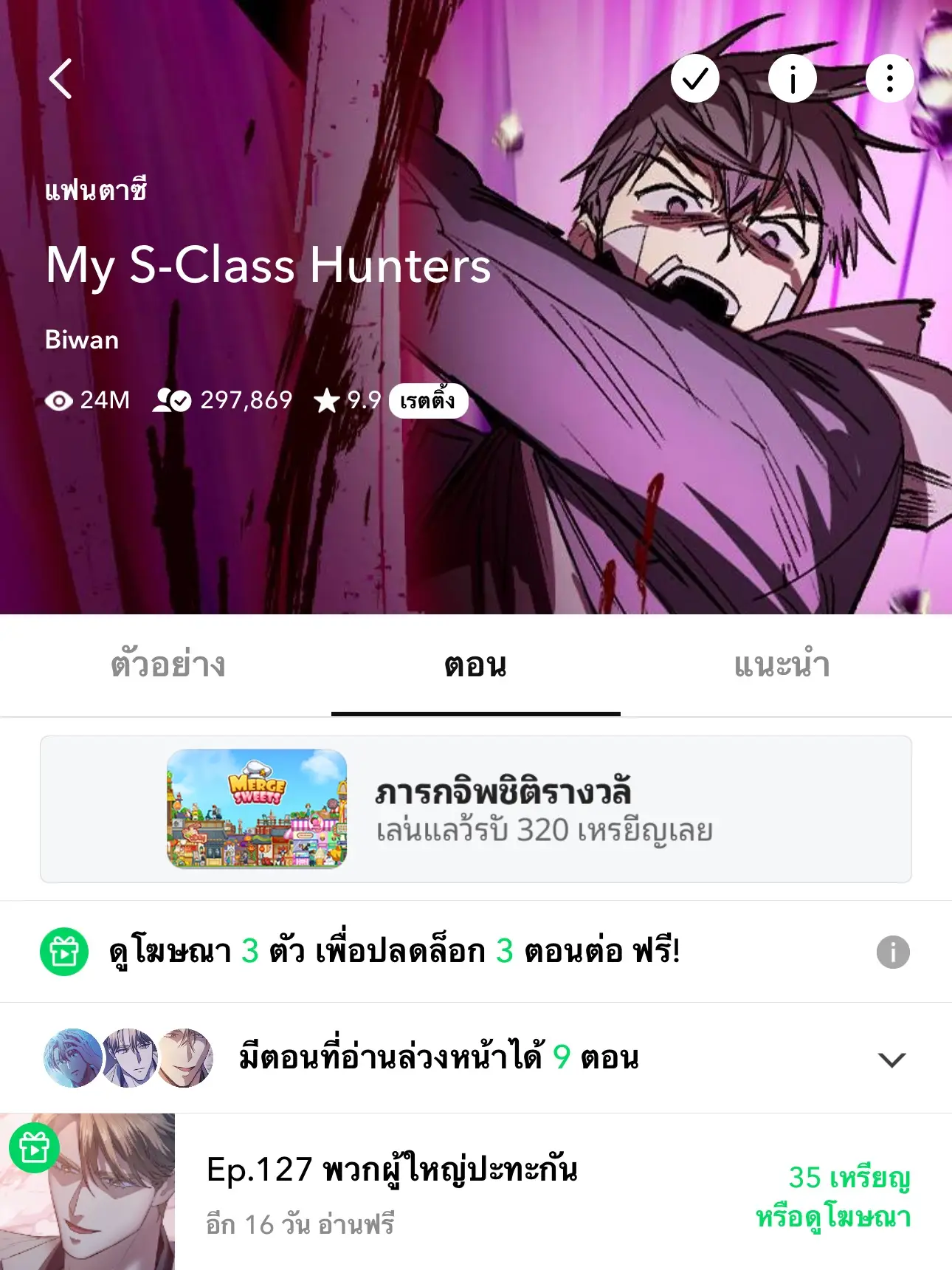Tap the green gift badge on Ep.127 thumbnail

pos(35,1149)
